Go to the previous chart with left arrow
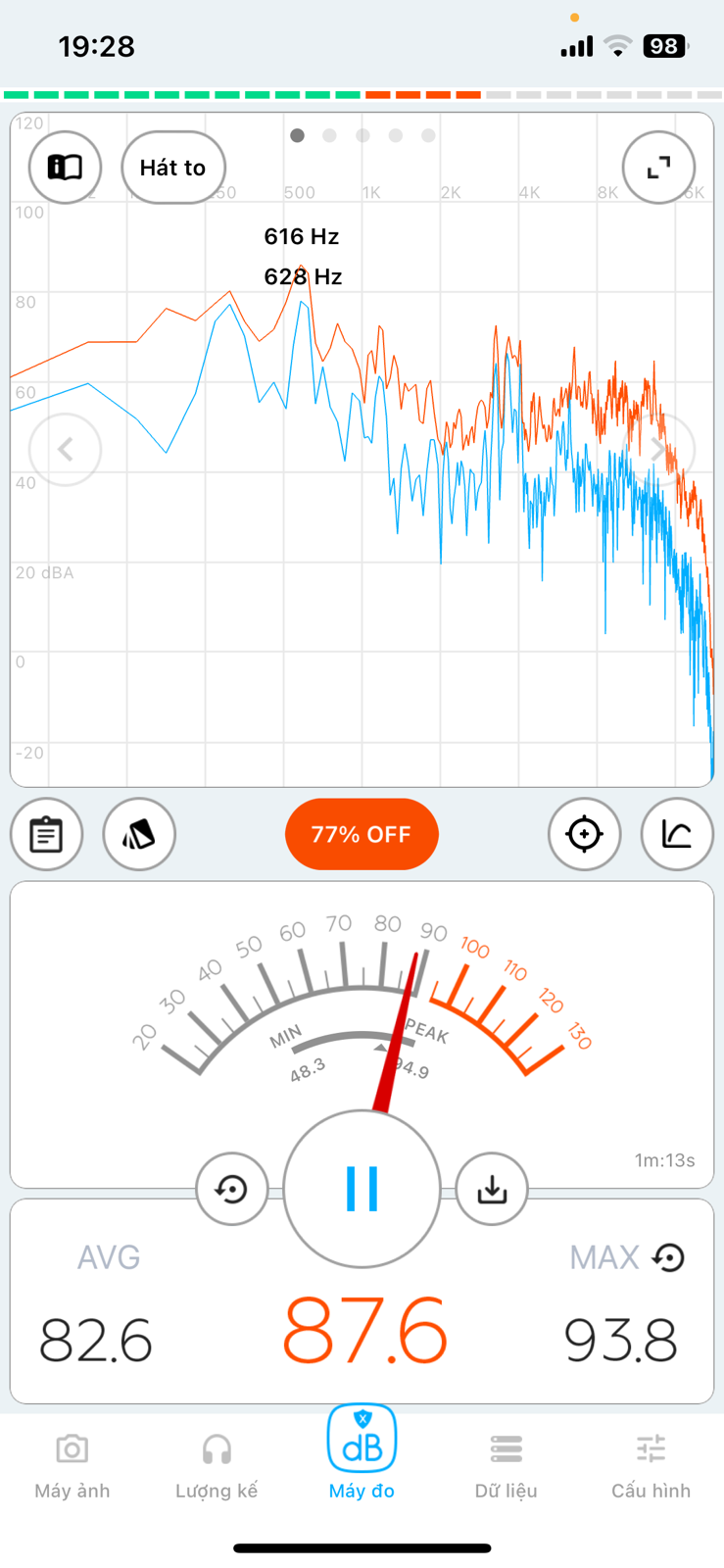The image size is (724, 1568). pos(66,450)
